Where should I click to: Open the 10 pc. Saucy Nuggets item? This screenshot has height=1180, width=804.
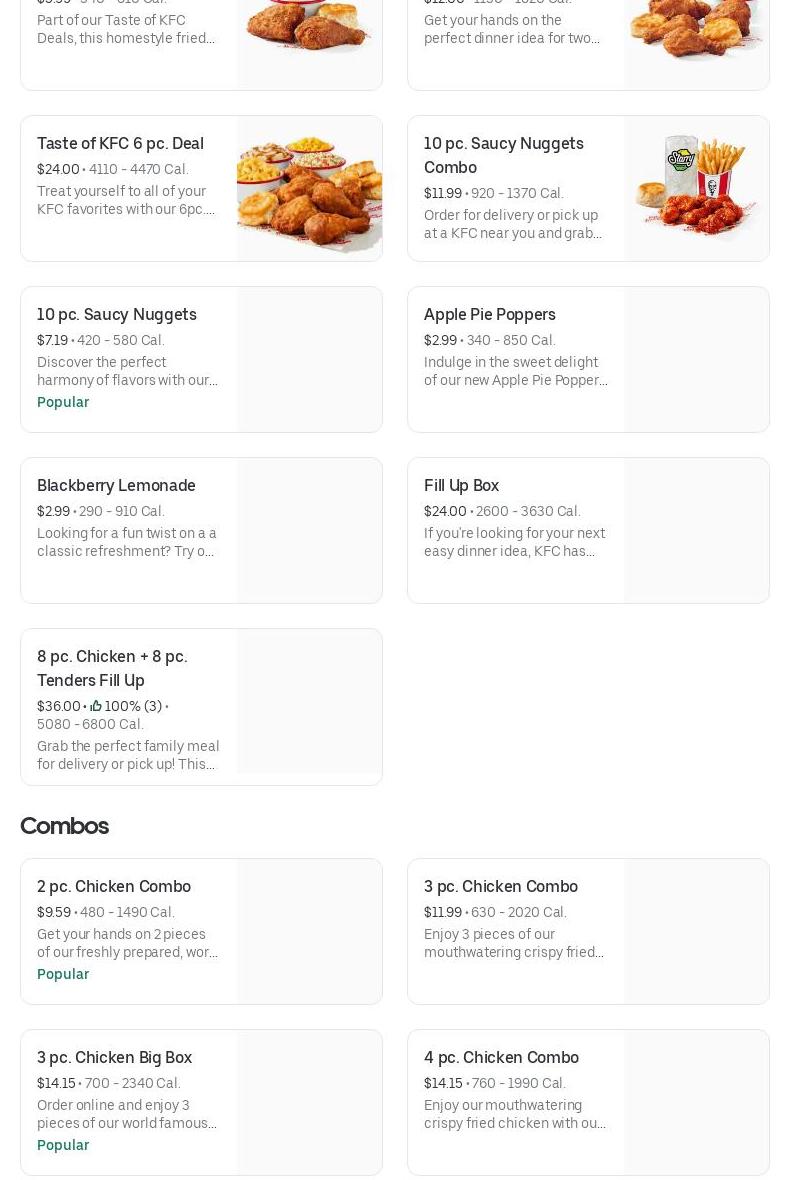[x=201, y=359]
